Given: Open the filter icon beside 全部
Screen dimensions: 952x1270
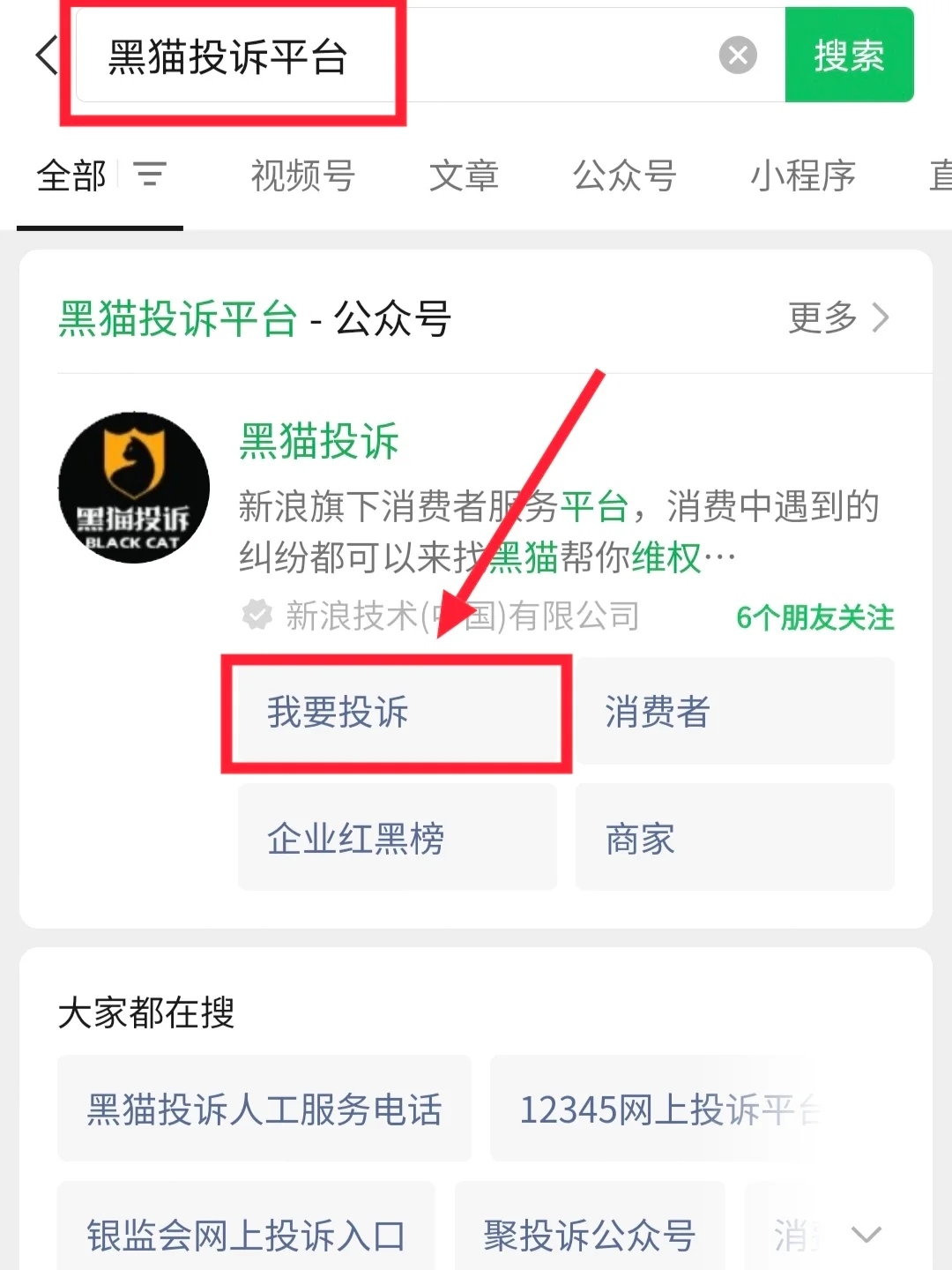Looking at the screenshot, I should (150, 175).
